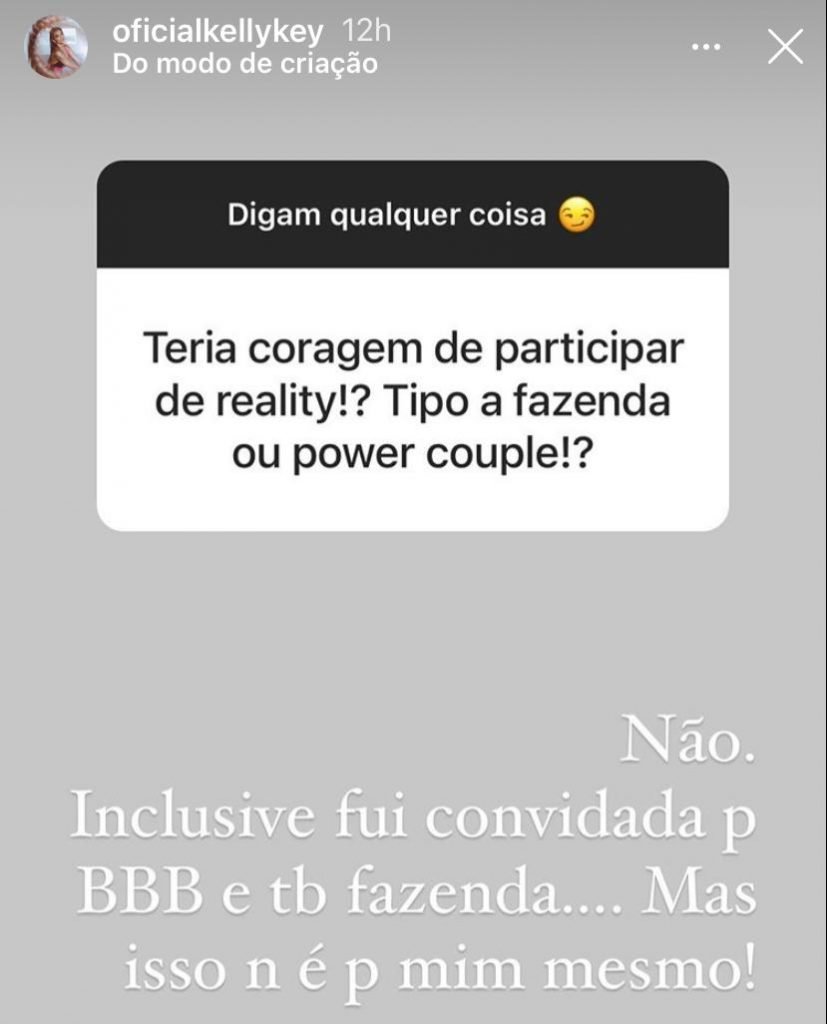Tap the oficialkellykey username

(218, 33)
